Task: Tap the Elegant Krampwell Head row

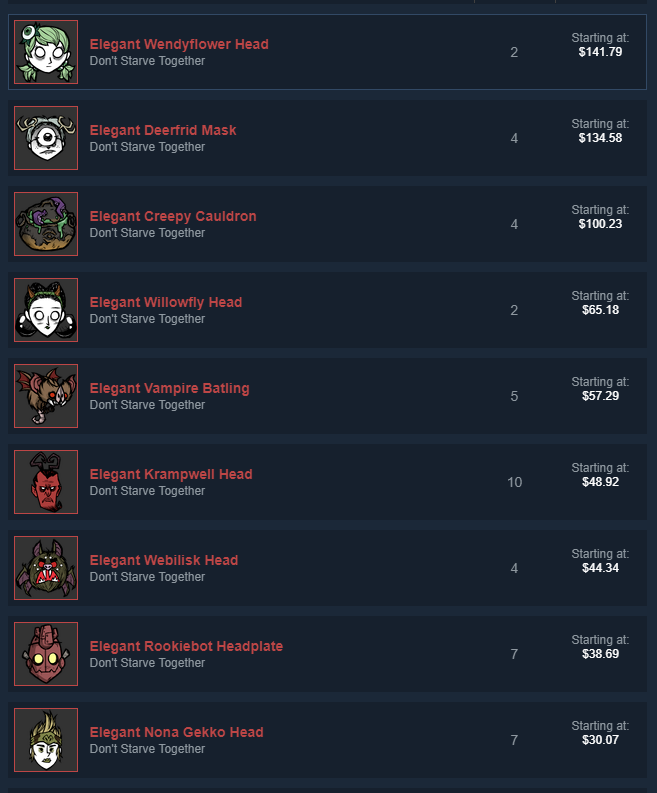Action: click(171, 475)
